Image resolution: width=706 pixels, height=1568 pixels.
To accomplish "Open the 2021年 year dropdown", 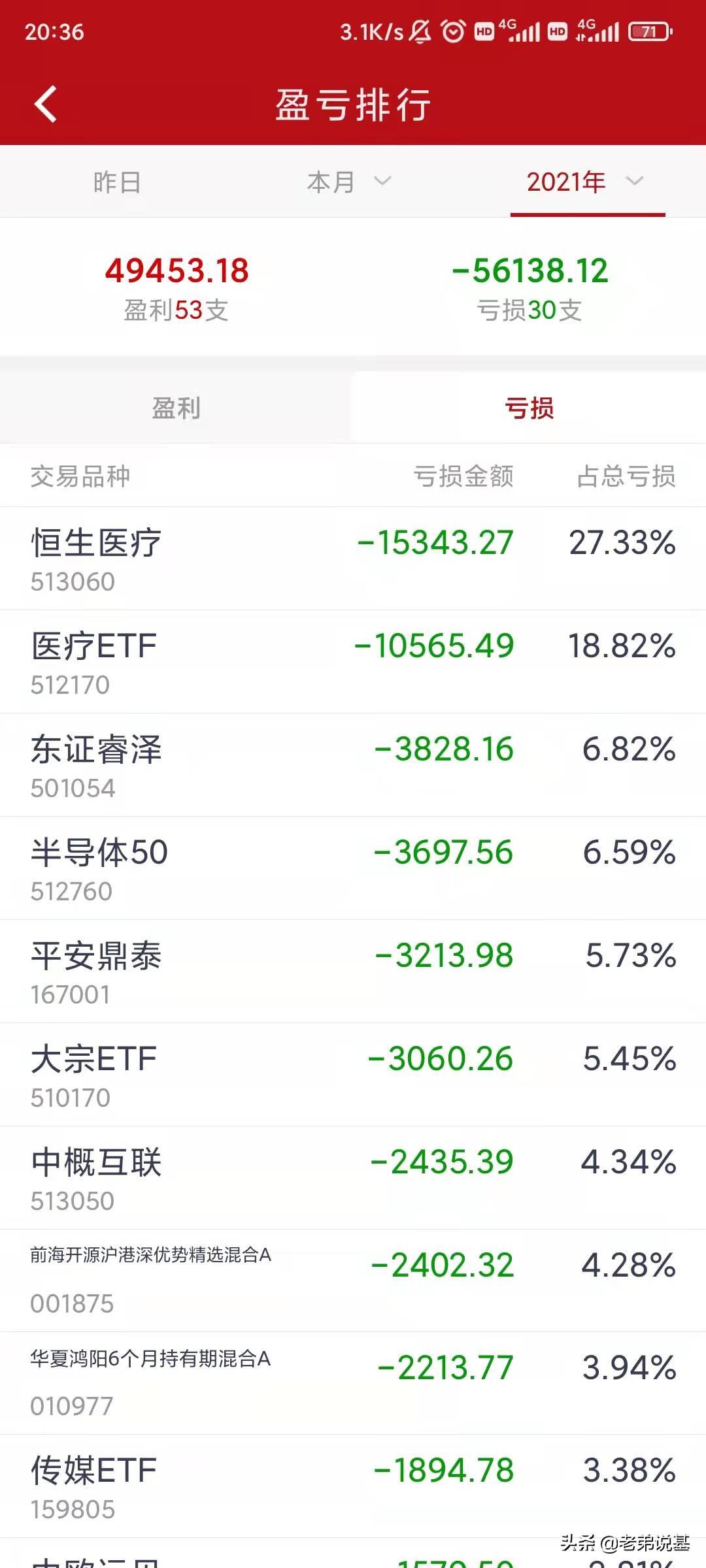I will point(586,182).
